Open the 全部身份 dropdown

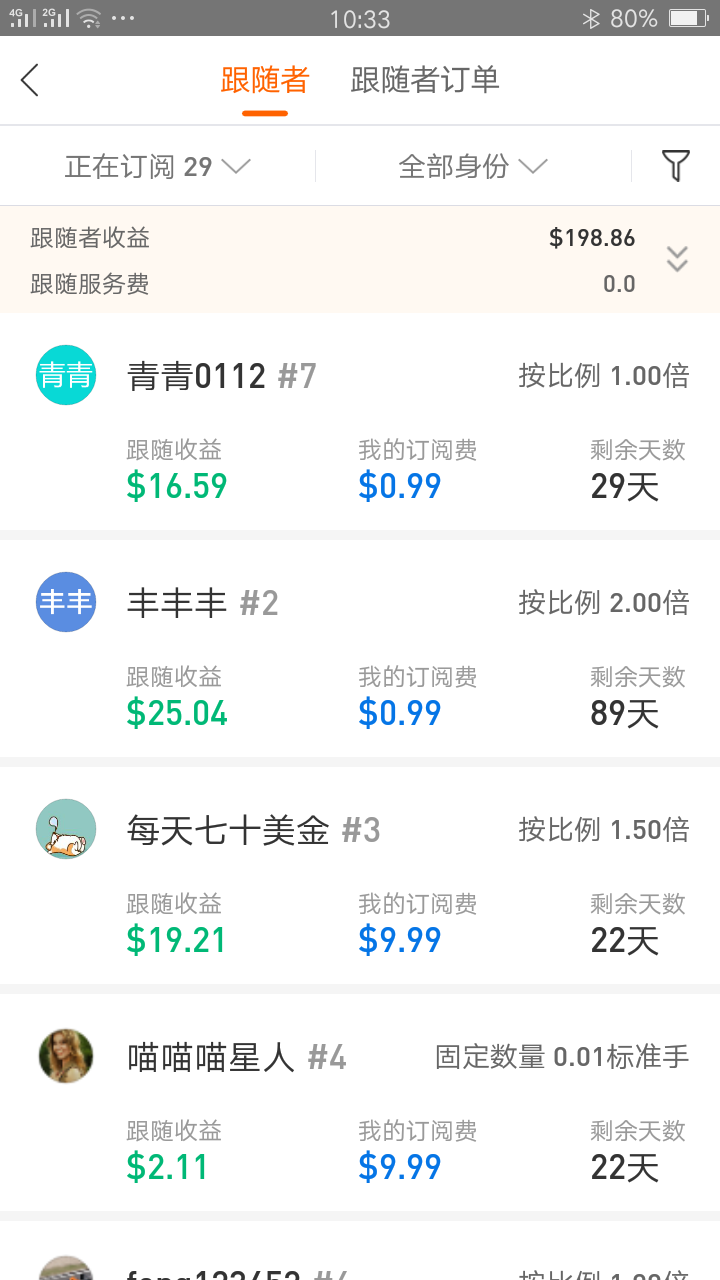point(473,166)
